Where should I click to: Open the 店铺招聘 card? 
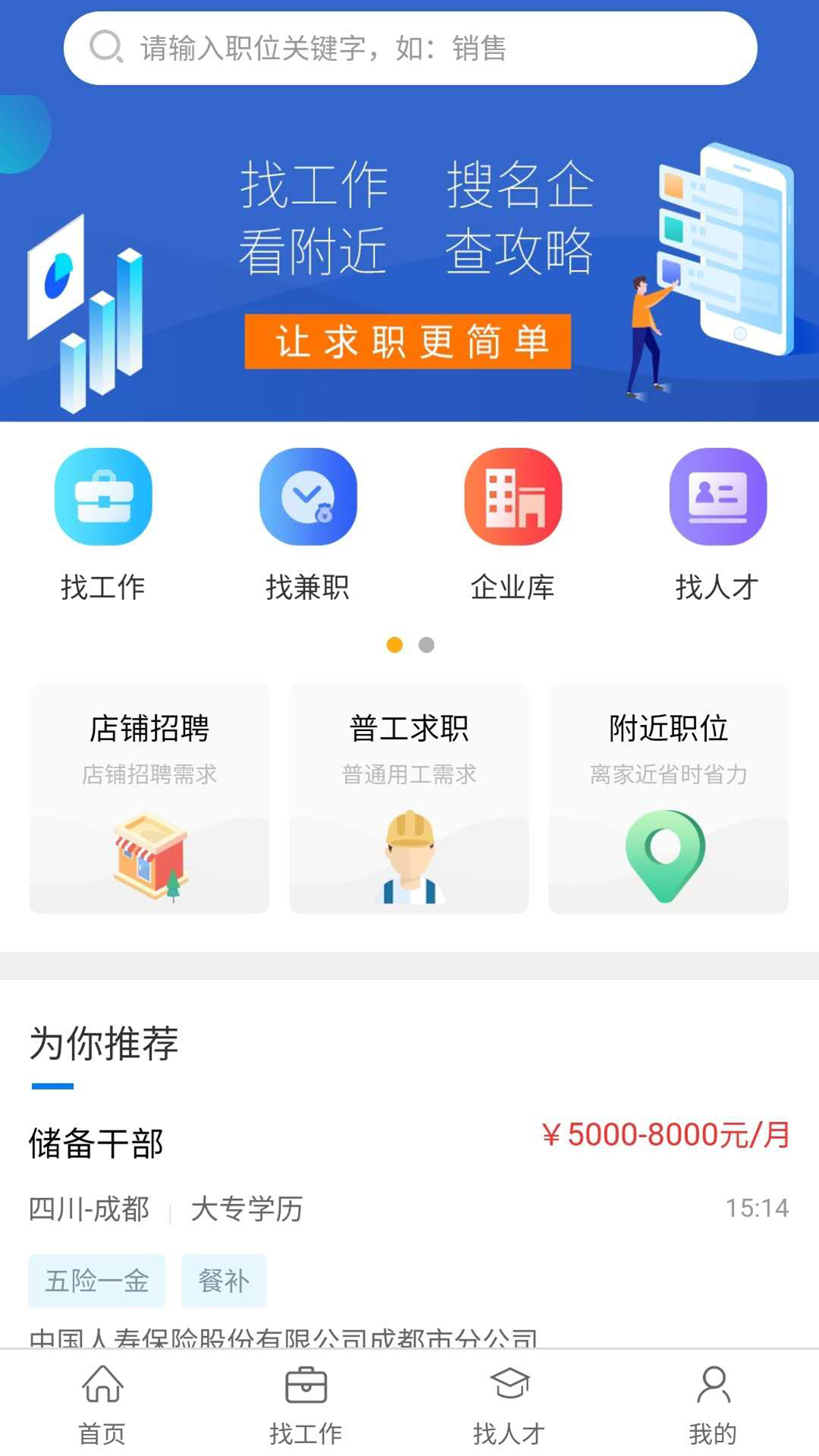pyautogui.click(x=149, y=798)
